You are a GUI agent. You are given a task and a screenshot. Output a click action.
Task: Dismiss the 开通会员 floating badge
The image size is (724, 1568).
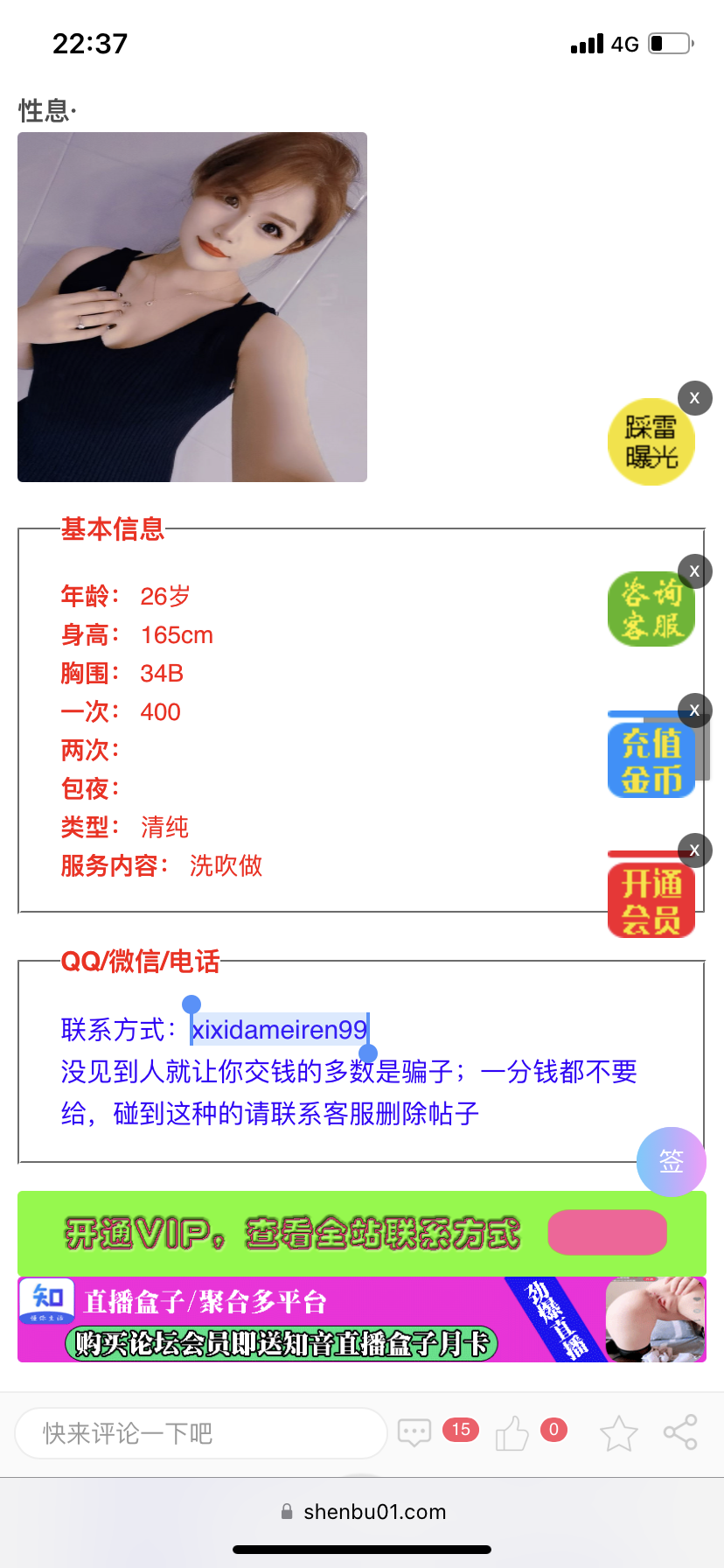click(694, 850)
